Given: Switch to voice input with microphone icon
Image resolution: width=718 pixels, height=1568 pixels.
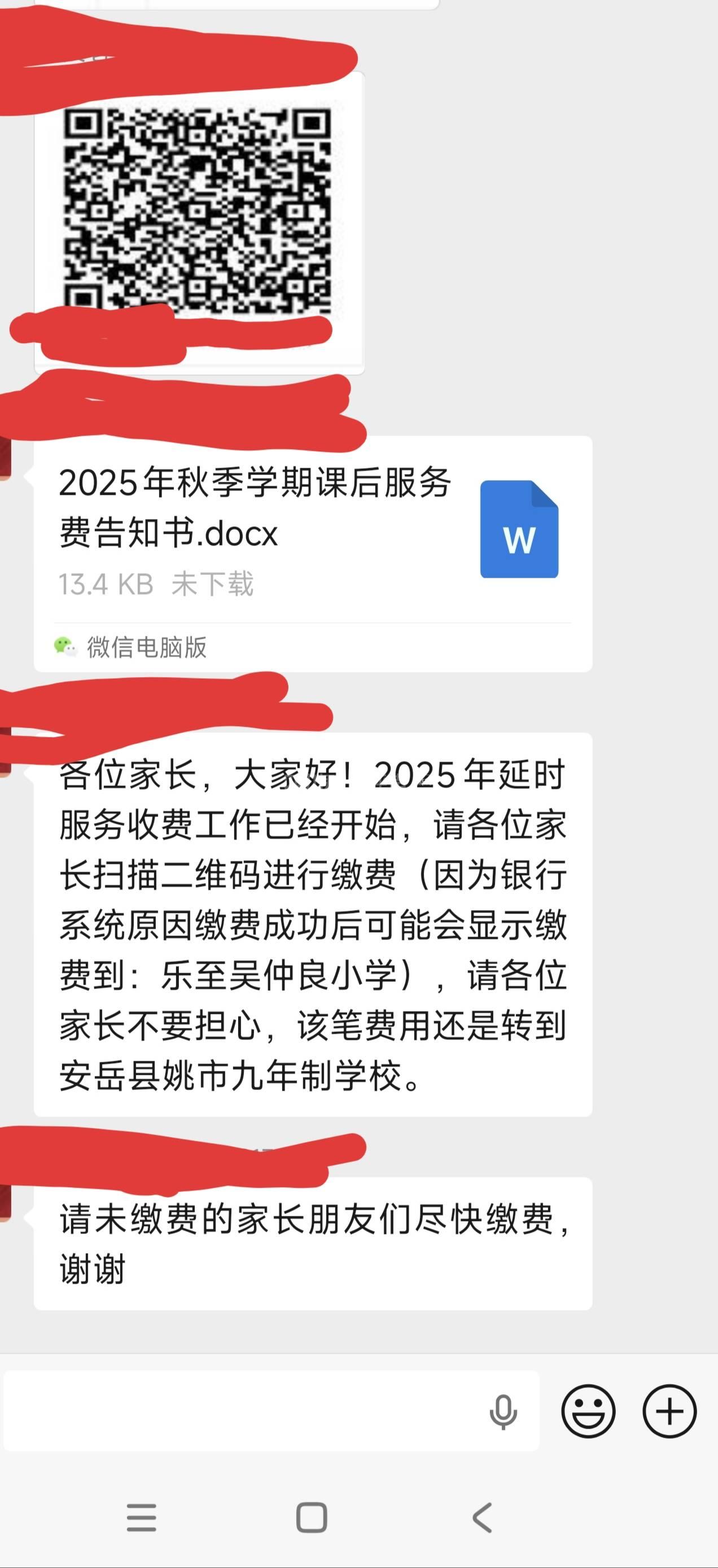Looking at the screenshot, I should tap(503, 1411).
